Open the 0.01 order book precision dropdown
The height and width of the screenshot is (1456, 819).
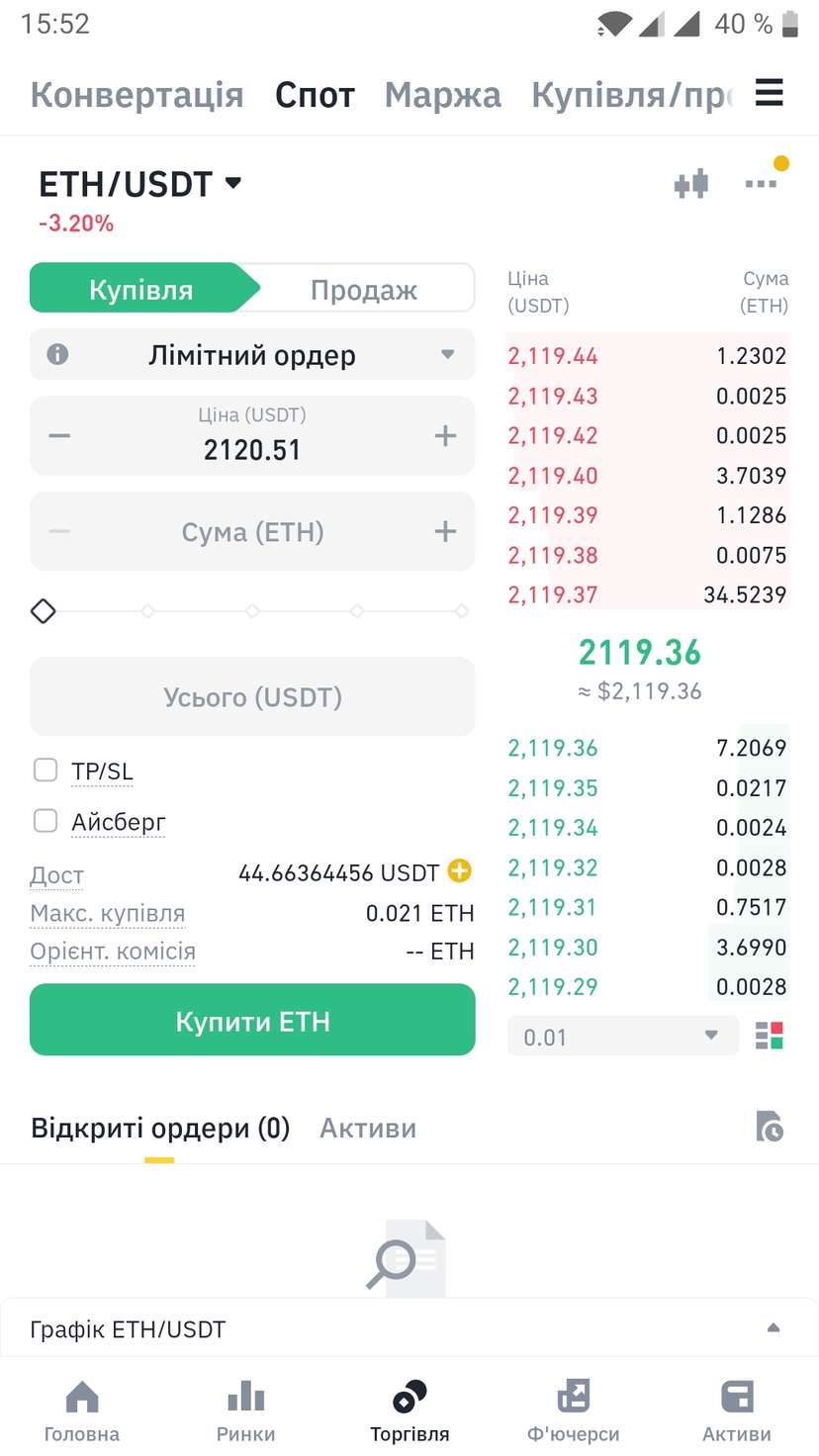coord(622,1037)
